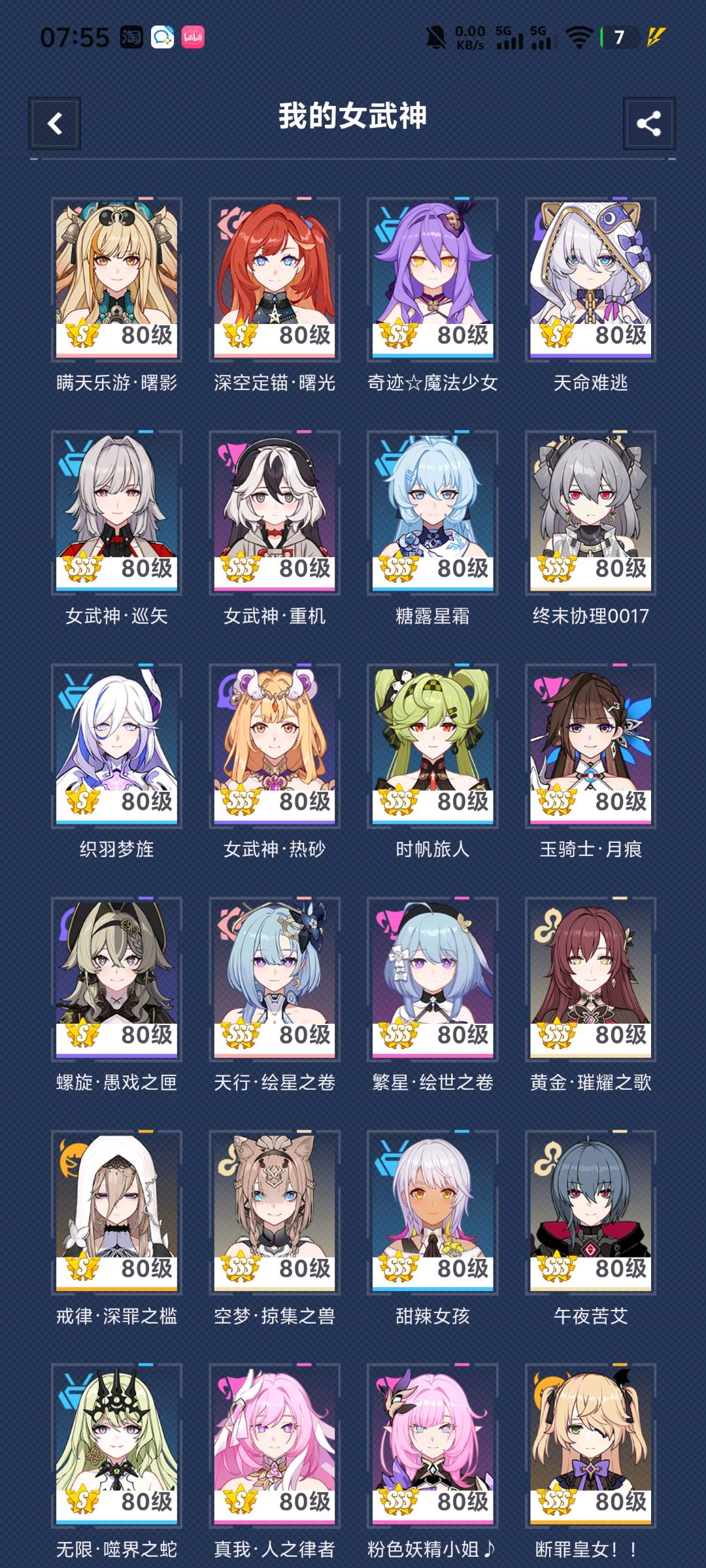
Task: Tap the 天行·绘星之卷 card
Action: point(275,979)
